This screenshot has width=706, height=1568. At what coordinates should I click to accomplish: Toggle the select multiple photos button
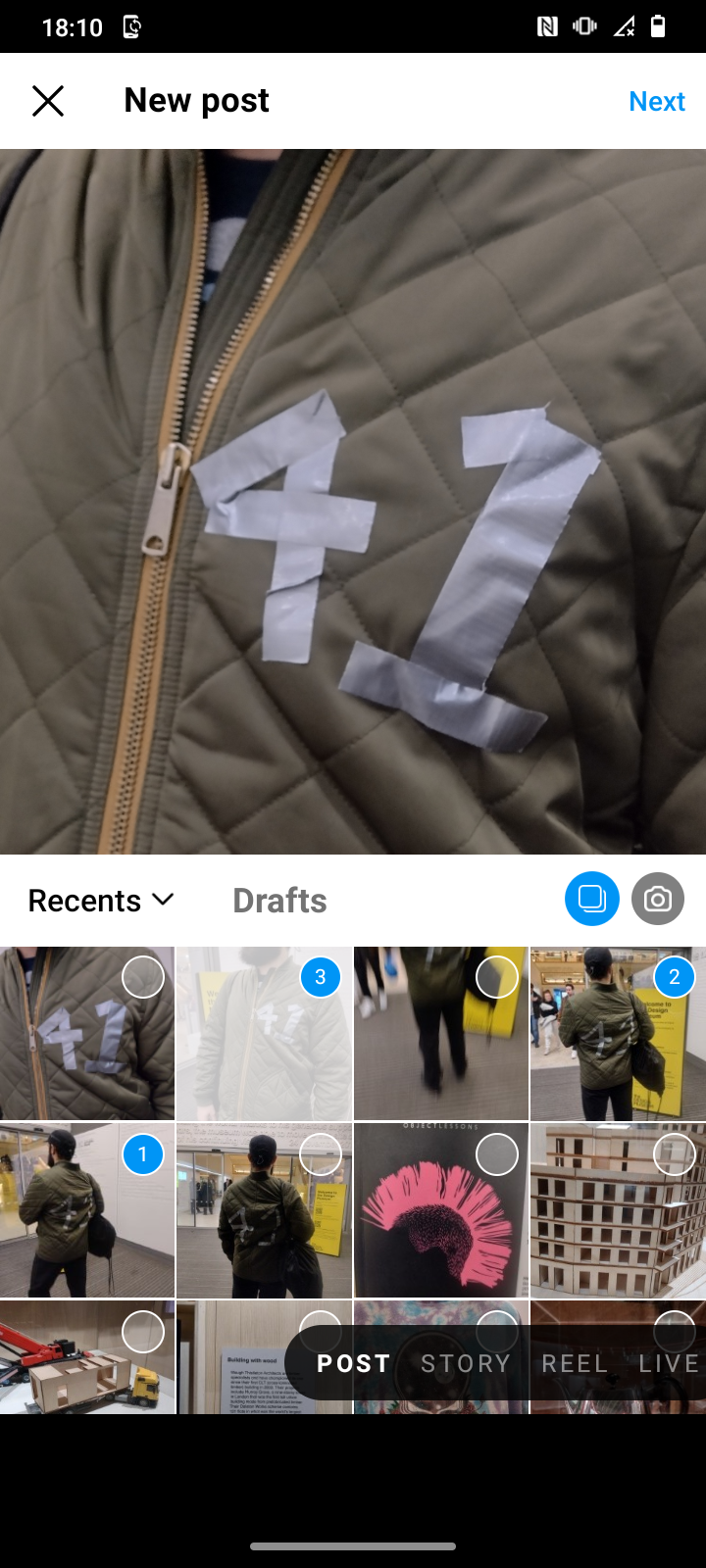pos(591,899)
